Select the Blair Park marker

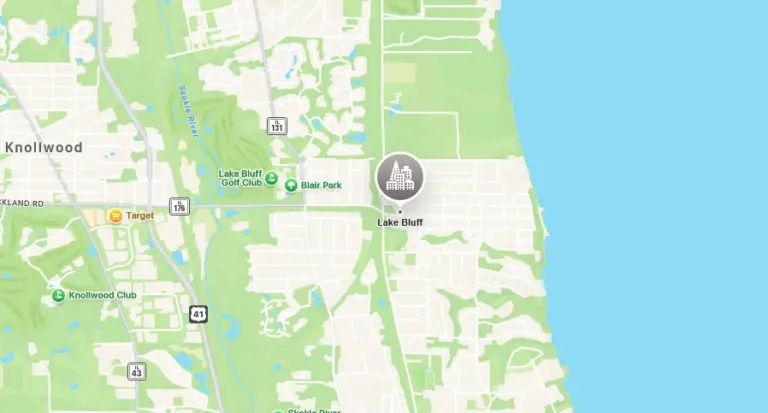(x=291, y=185)
